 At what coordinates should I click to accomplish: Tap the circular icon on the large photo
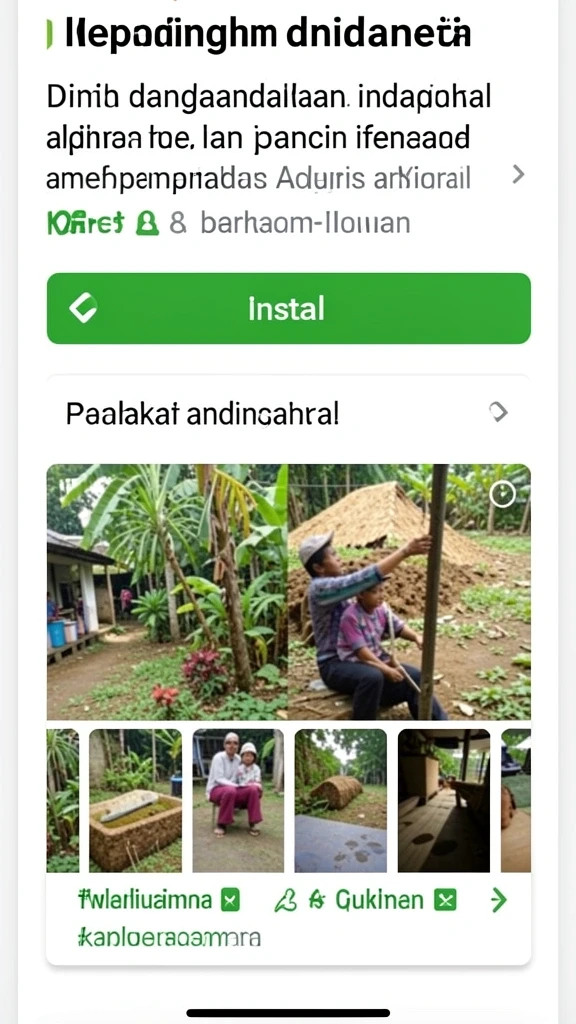point(502,494)
